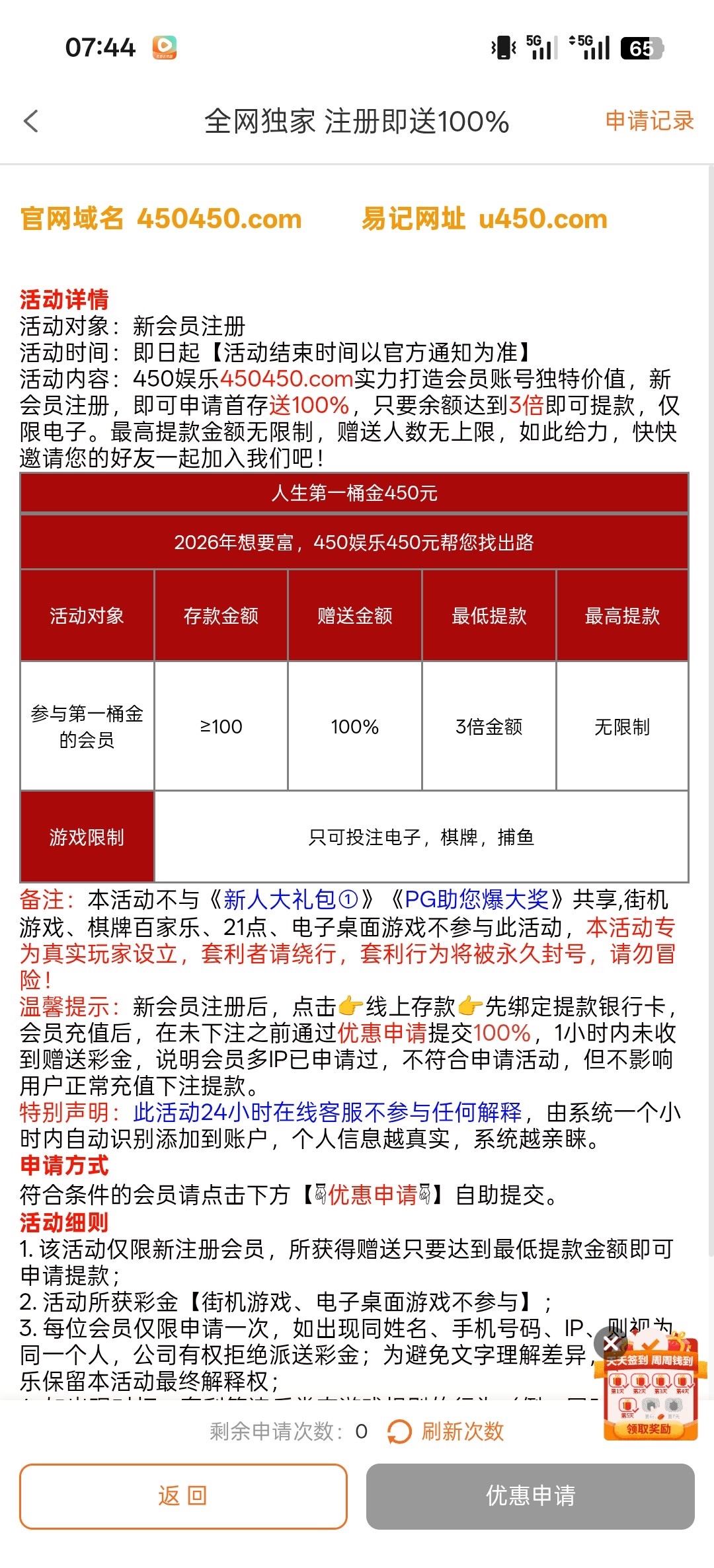Dismiss the floating sign-in reward widget
The height and width of the screenshot is (1568, 714).
pyautogui.click(x=610, y=1343)
